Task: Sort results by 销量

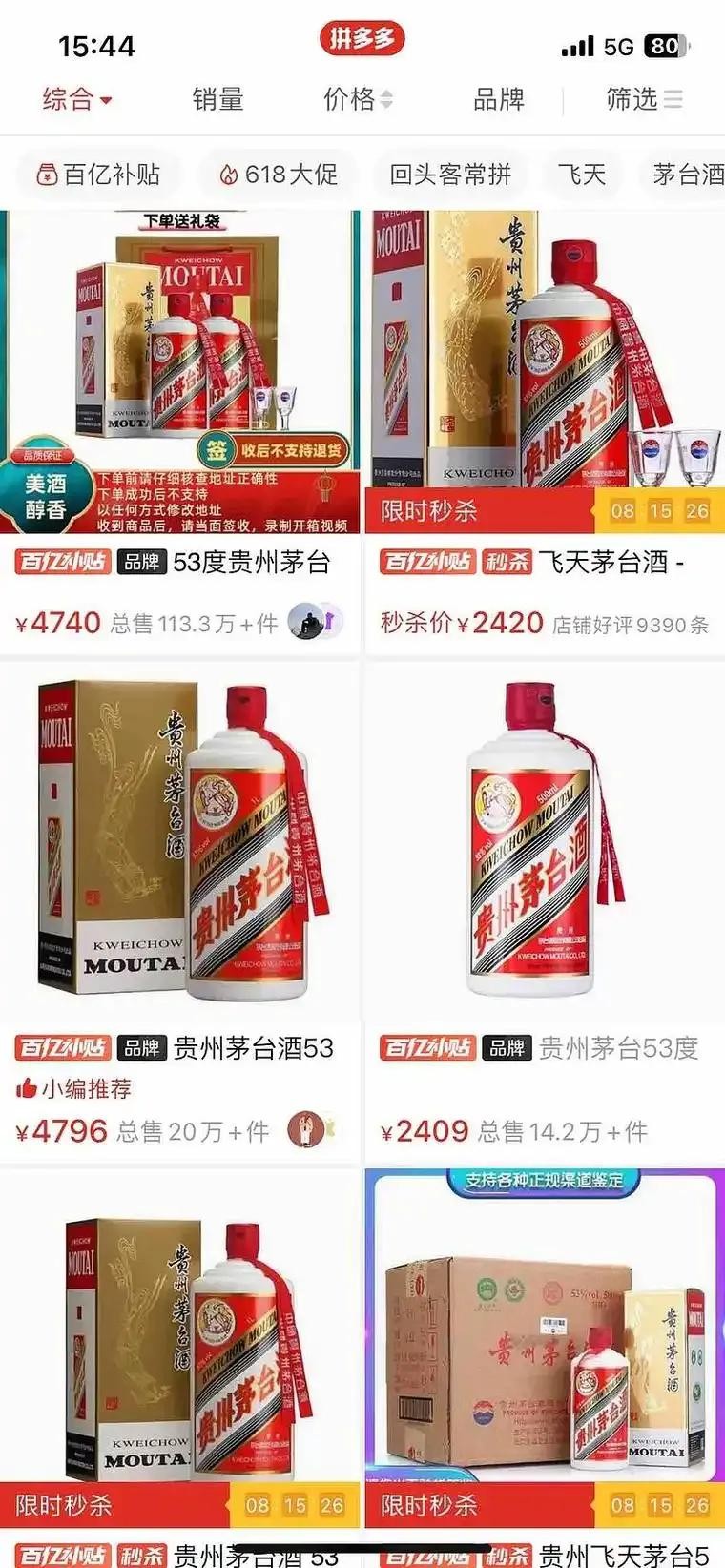Action: [218, 99]
